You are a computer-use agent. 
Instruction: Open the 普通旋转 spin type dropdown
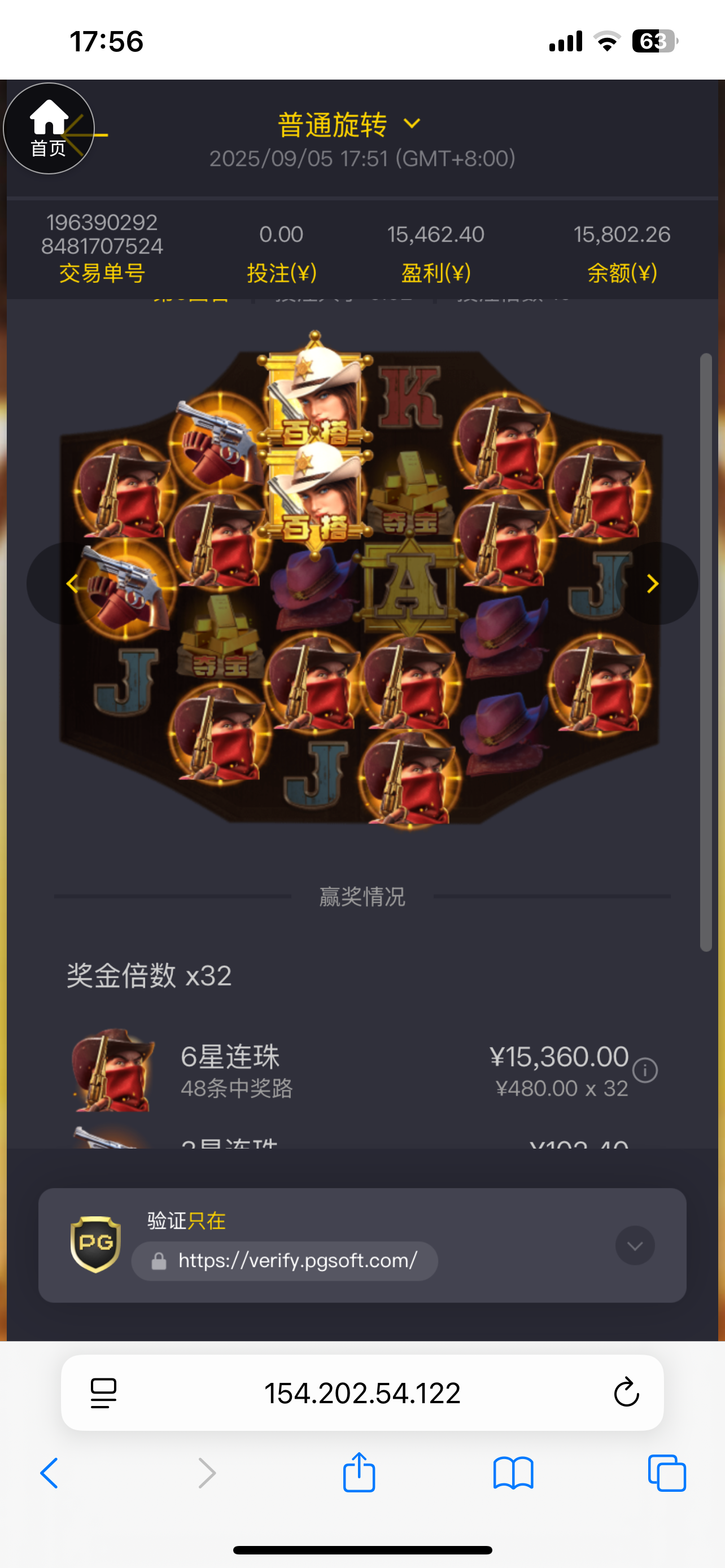click(350, 125)
